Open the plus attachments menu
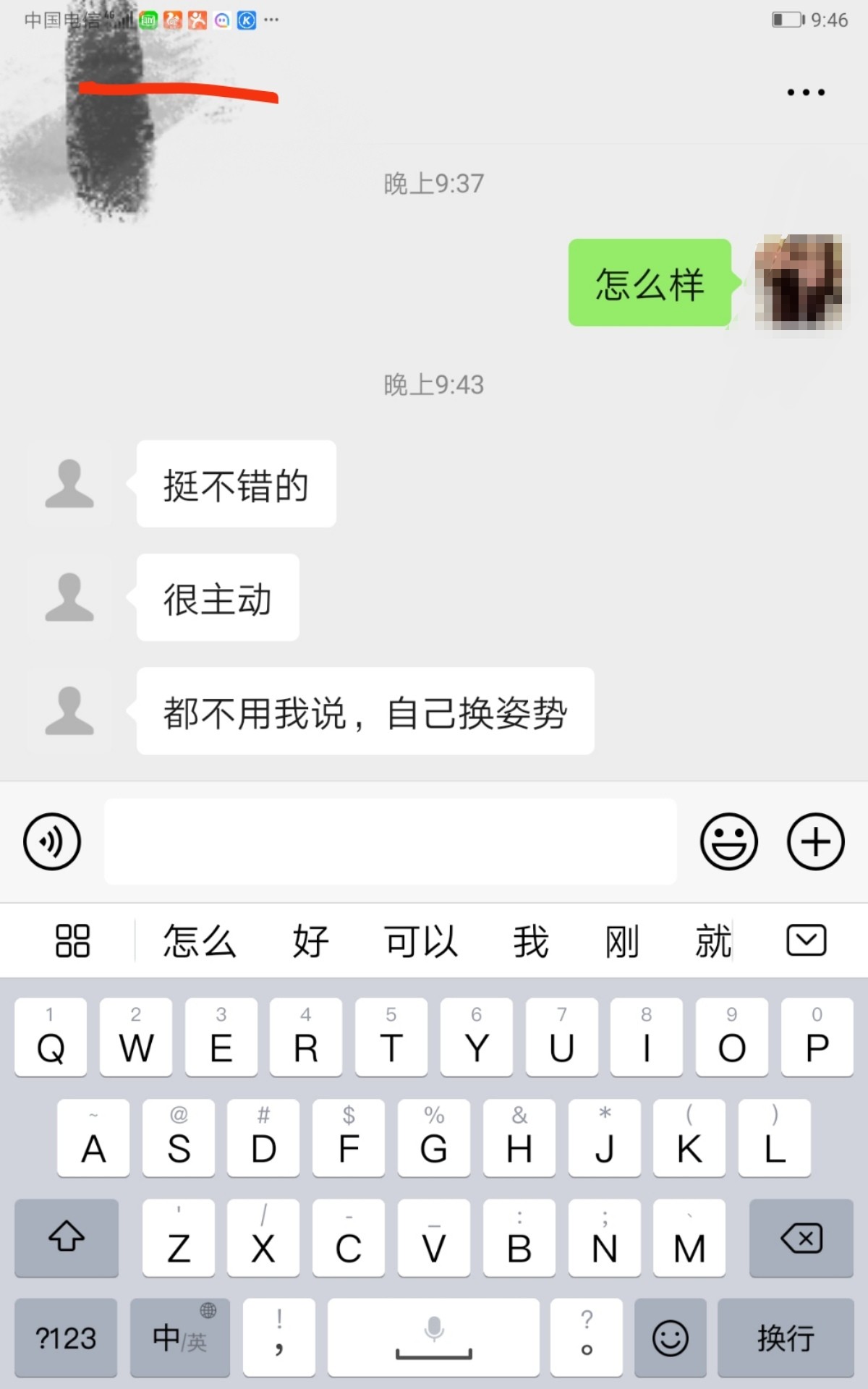Image resolution: width=868 pixels, height=1389 pixels. (815, 841)
